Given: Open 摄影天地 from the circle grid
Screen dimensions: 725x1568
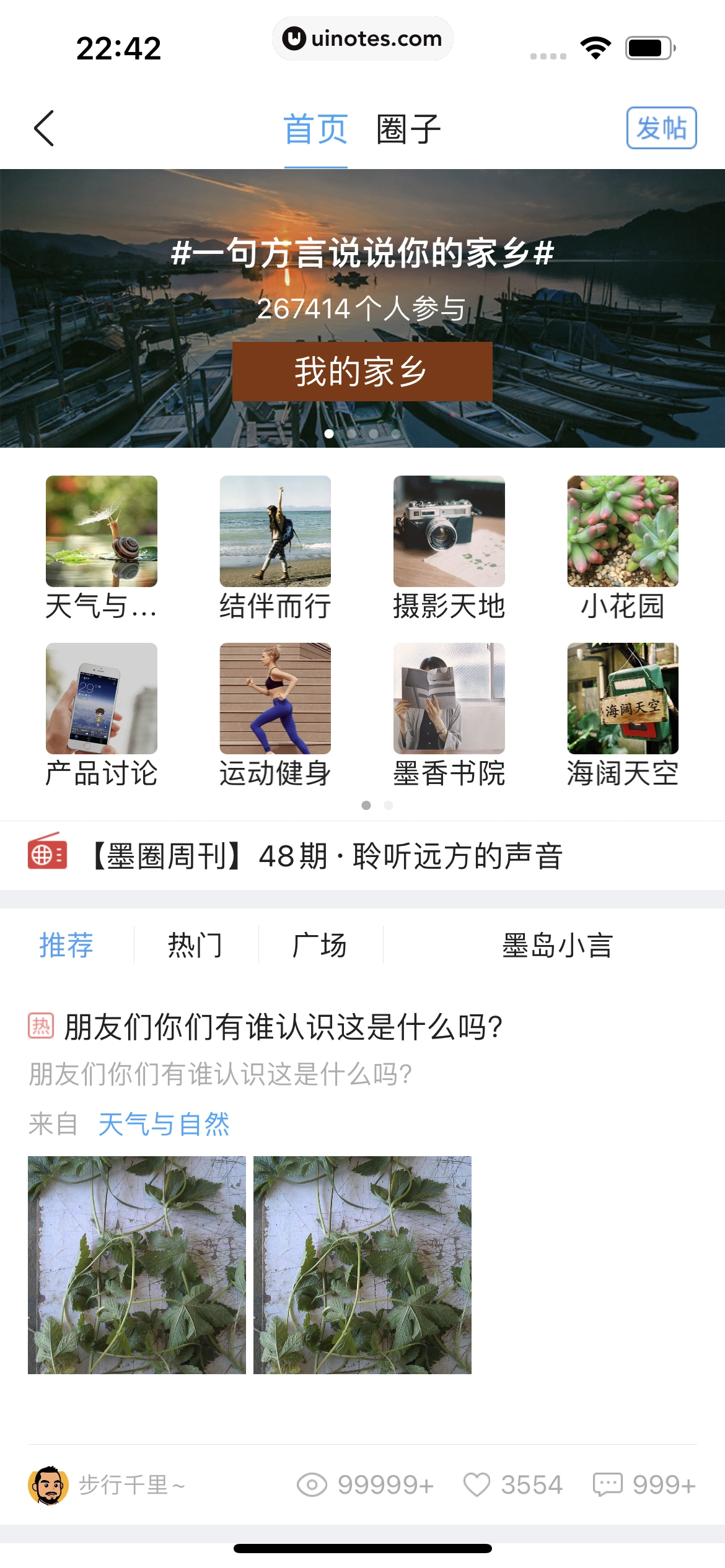Looking at the screenshot, I should coord(449,531).
